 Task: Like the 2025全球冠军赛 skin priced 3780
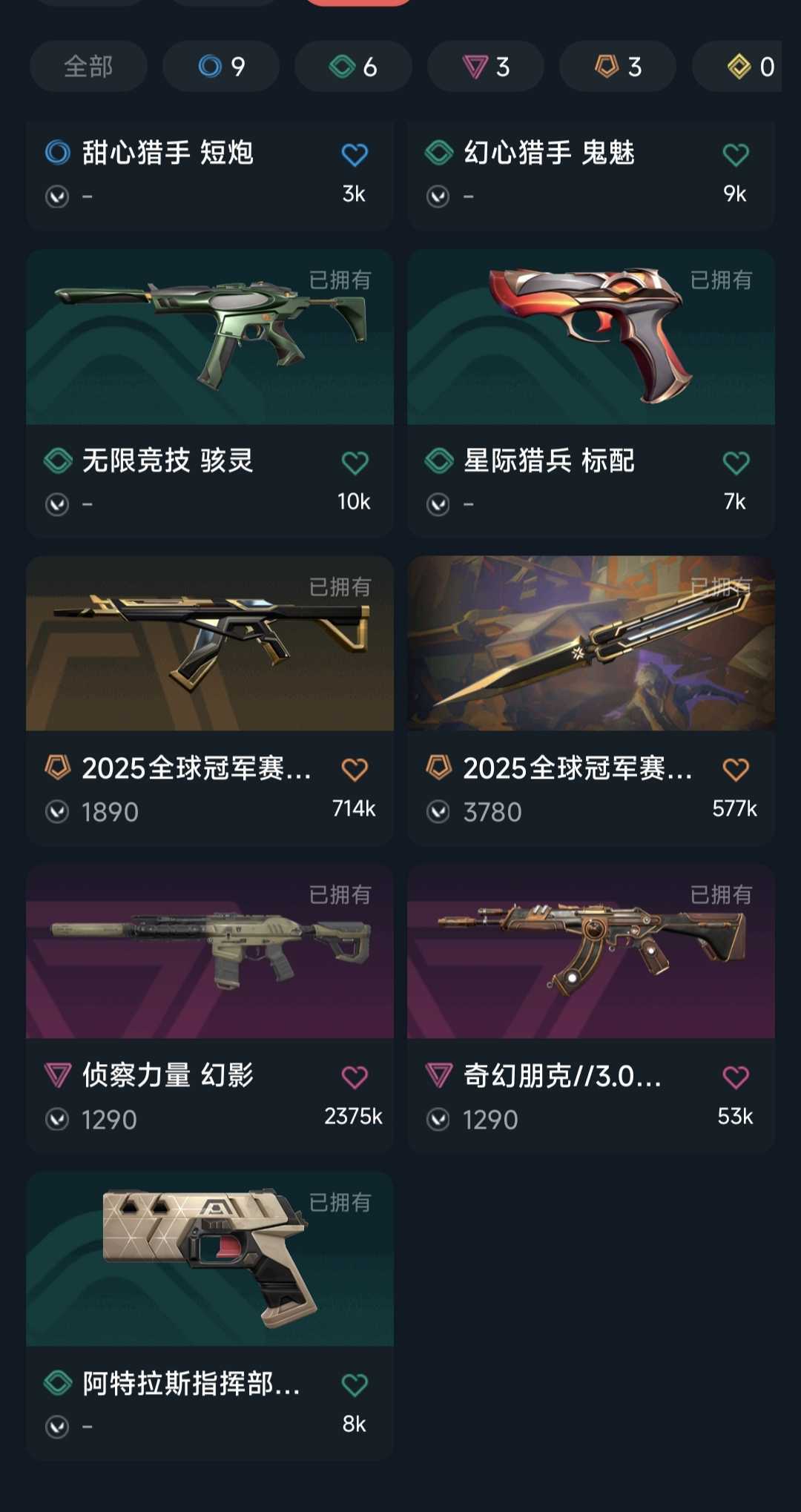point(736,770)
